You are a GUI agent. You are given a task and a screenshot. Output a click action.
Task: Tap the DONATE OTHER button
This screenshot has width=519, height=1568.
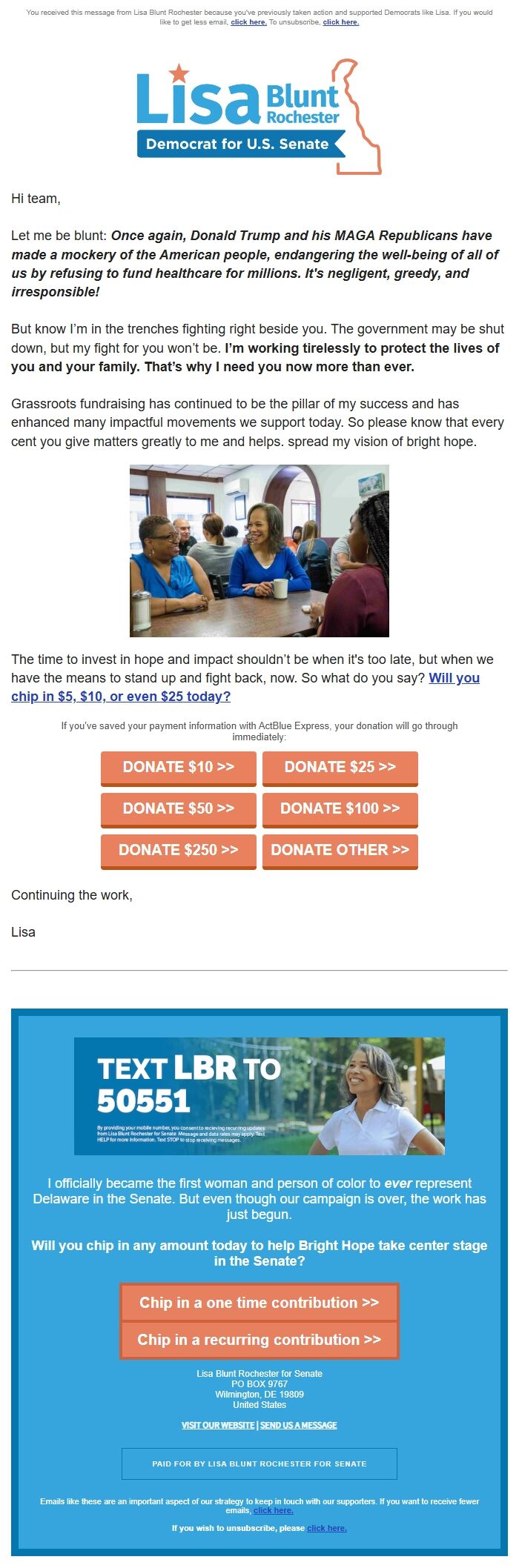pyautogui.click(x=340, y=851)
